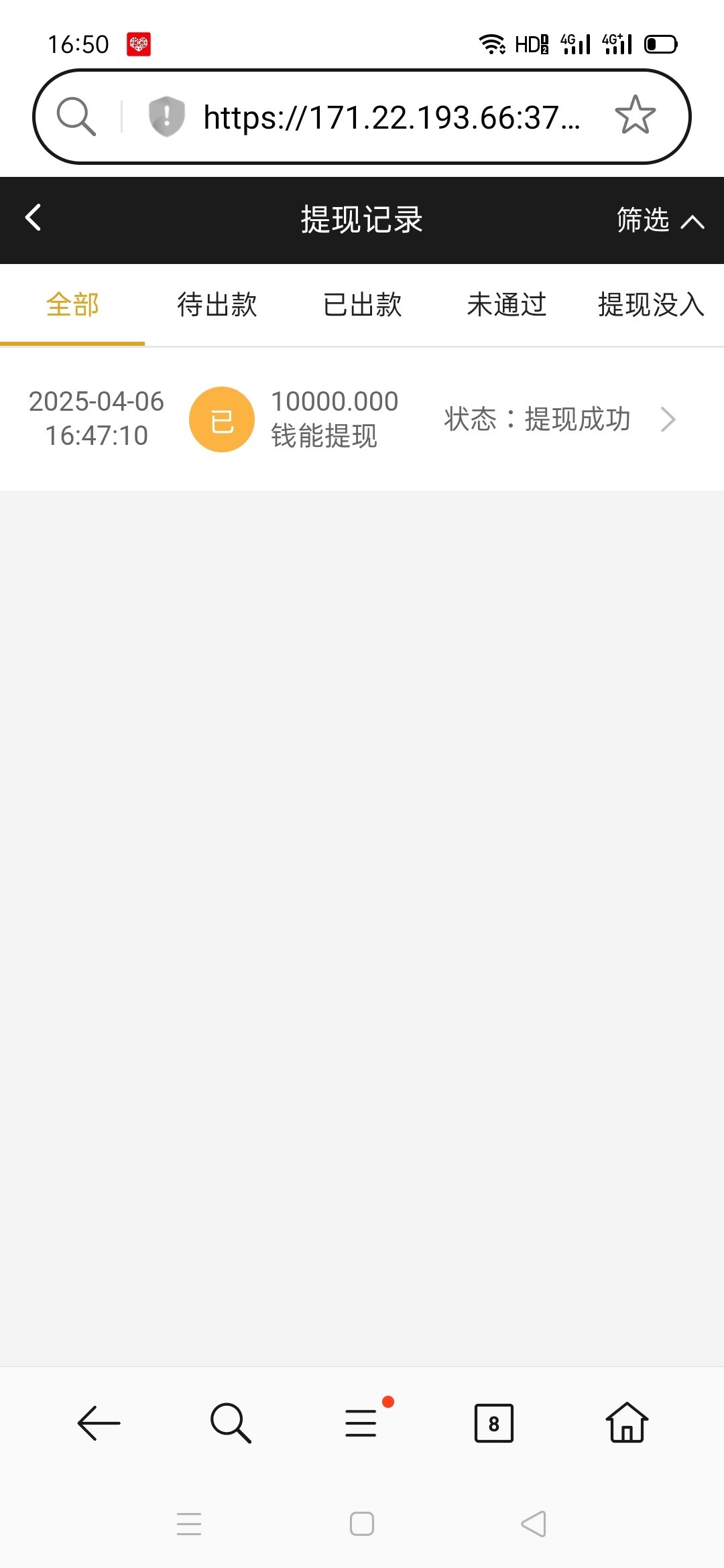Open the 10000.000 钱能提现 record
724x1568 pixels.
point(362,419)
